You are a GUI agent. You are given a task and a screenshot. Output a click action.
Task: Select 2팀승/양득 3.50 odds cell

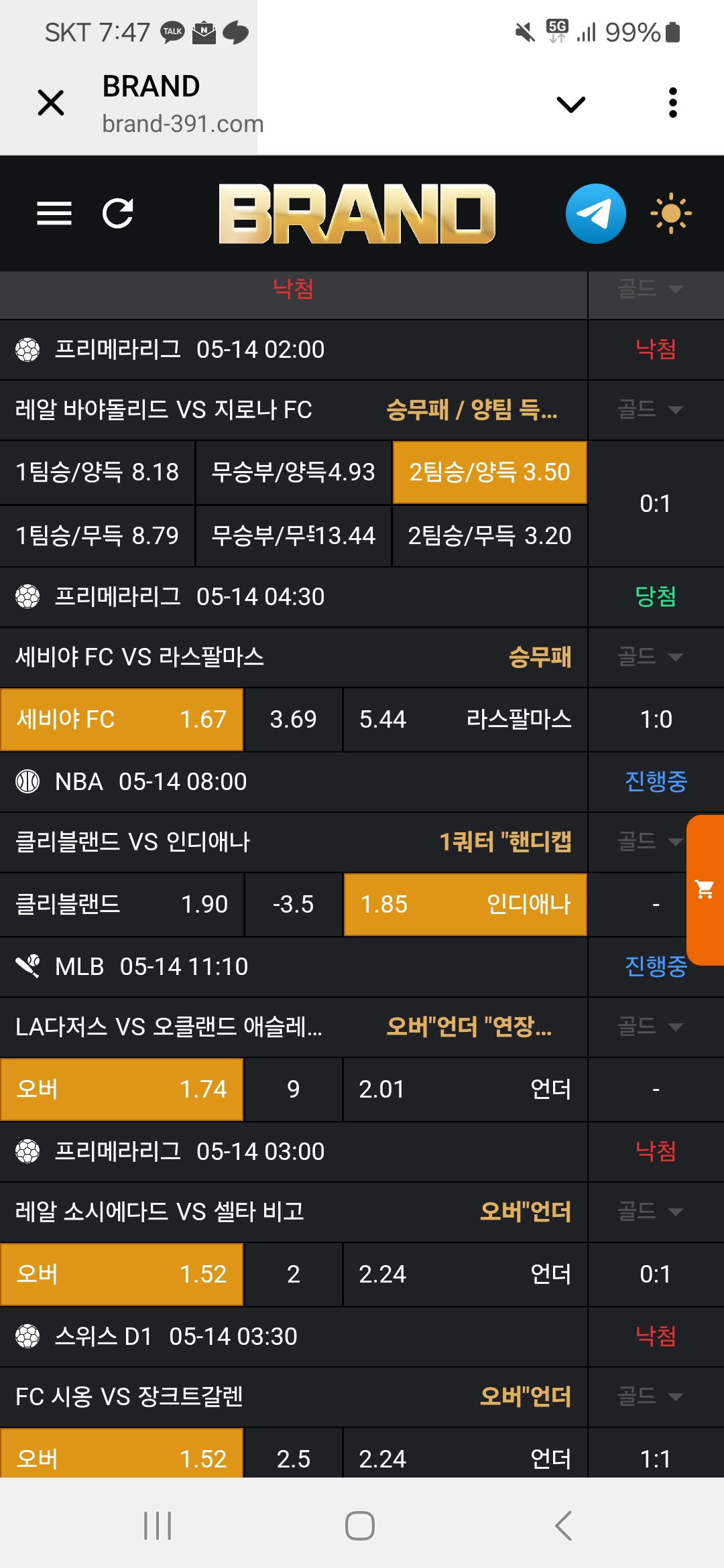point(489,472)
